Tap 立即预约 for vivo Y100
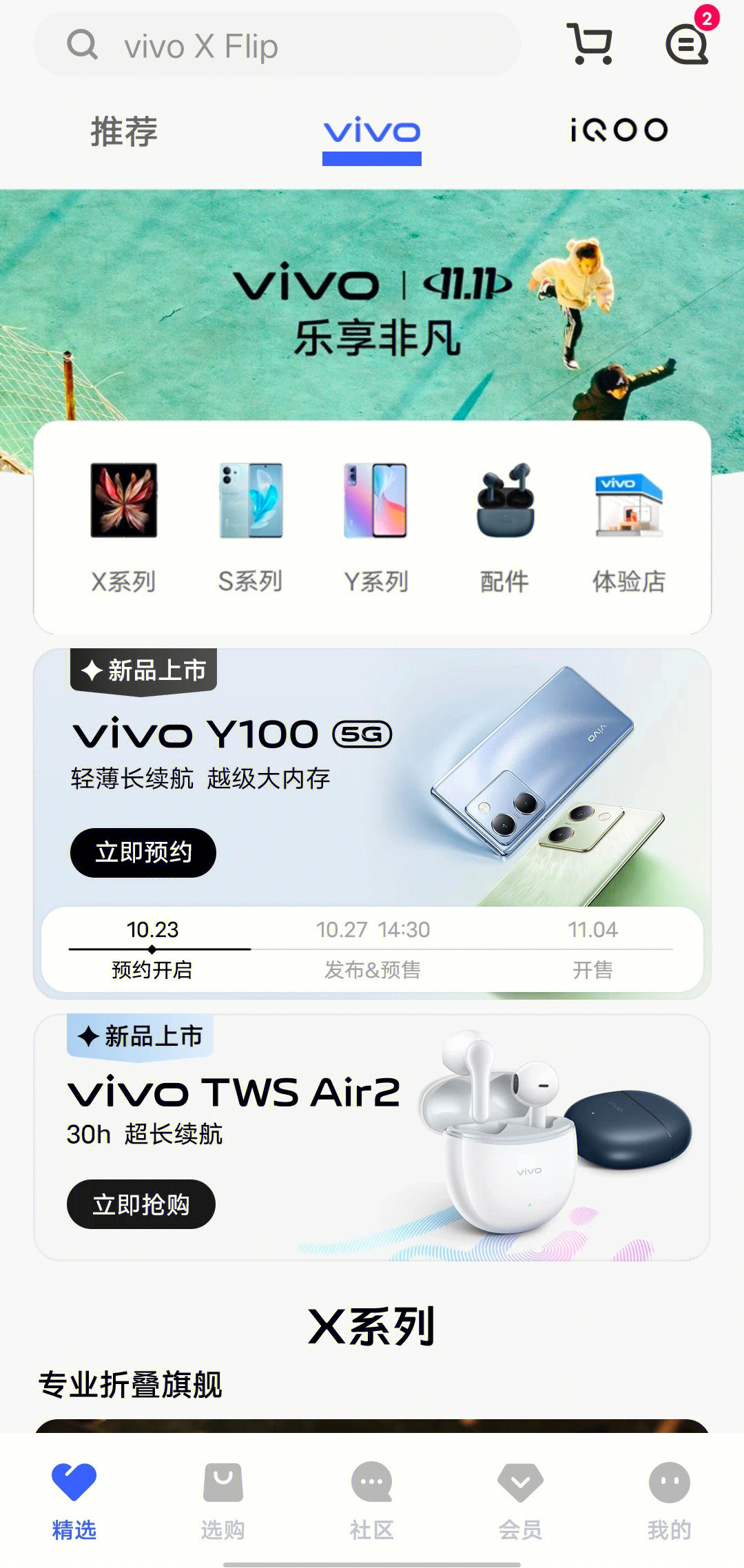The image size is (744, 1568). 143,853
